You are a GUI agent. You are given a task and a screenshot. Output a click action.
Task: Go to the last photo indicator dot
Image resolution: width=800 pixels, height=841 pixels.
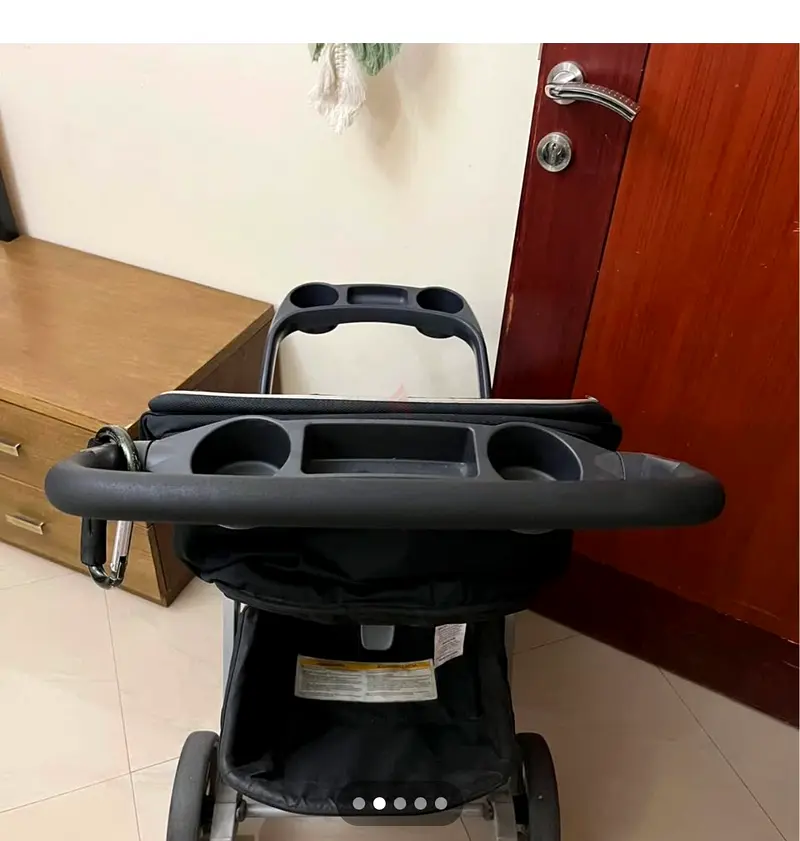tap(441, 803)
